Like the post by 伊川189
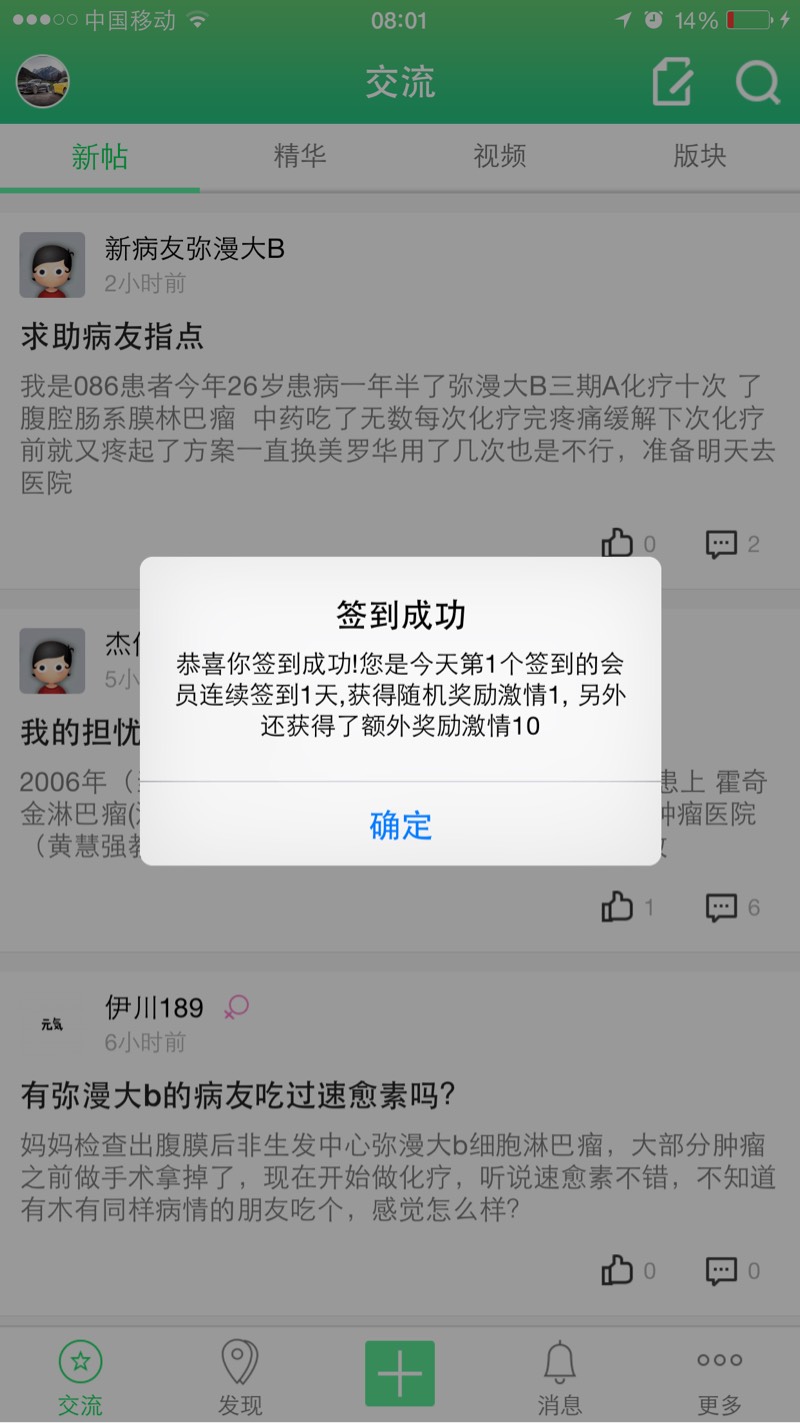This screenshot has height=1423, width=800. pyautogui.click(x=619, y=1270)
